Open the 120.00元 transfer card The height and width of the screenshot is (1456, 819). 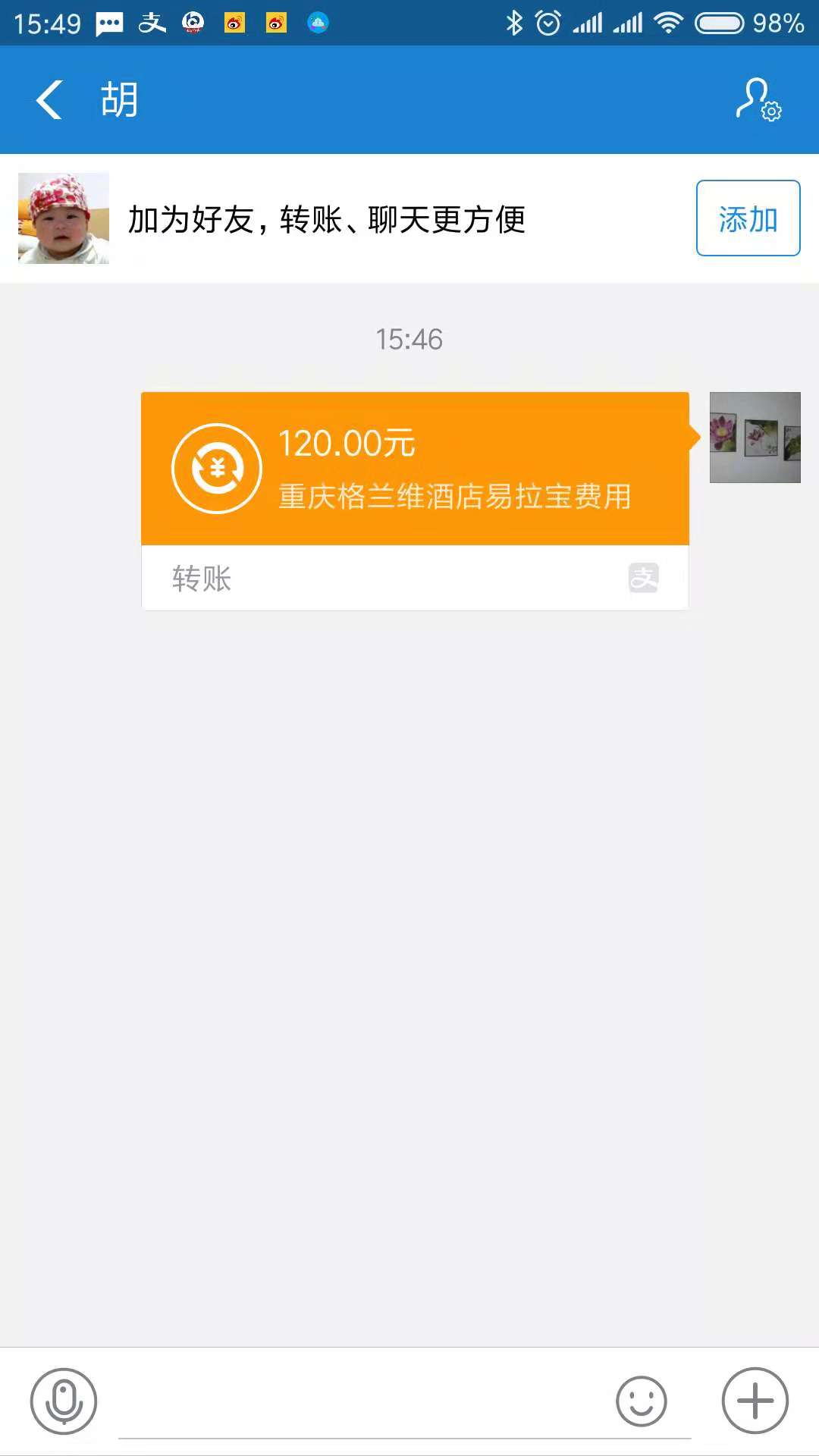(415, 470)
